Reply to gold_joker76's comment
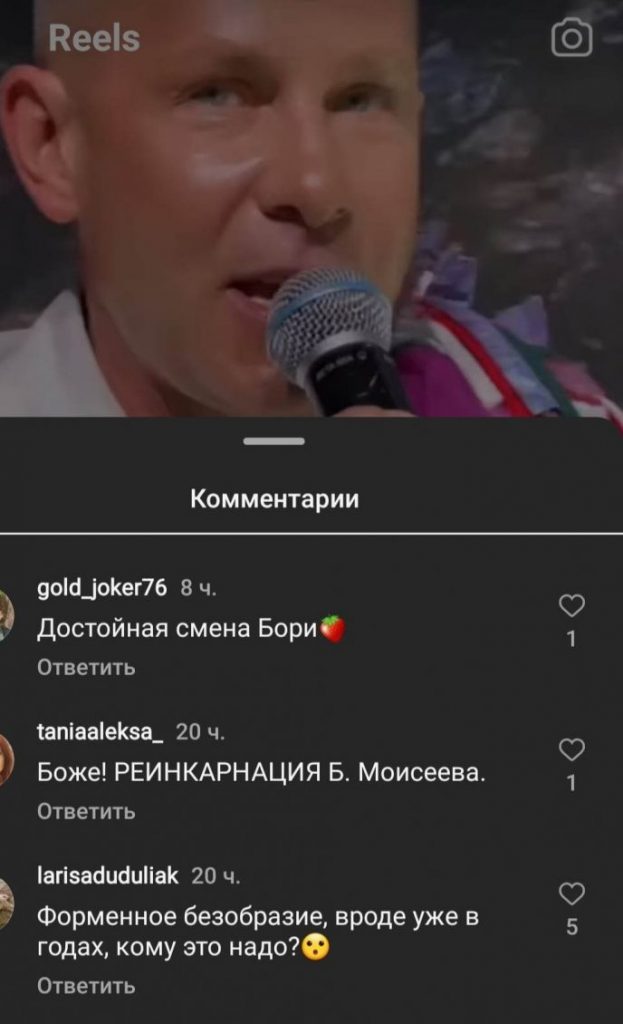 pos(86,667)
